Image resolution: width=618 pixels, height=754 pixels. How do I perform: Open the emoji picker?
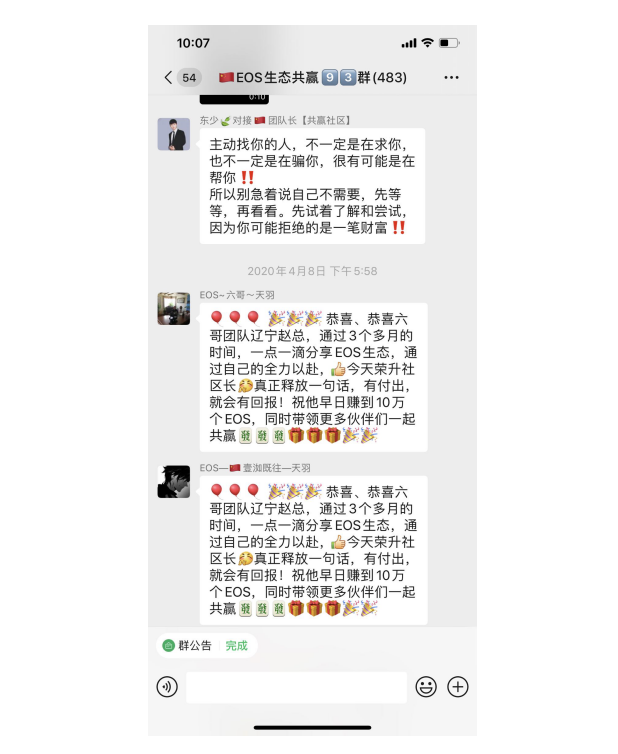point(426,686)
